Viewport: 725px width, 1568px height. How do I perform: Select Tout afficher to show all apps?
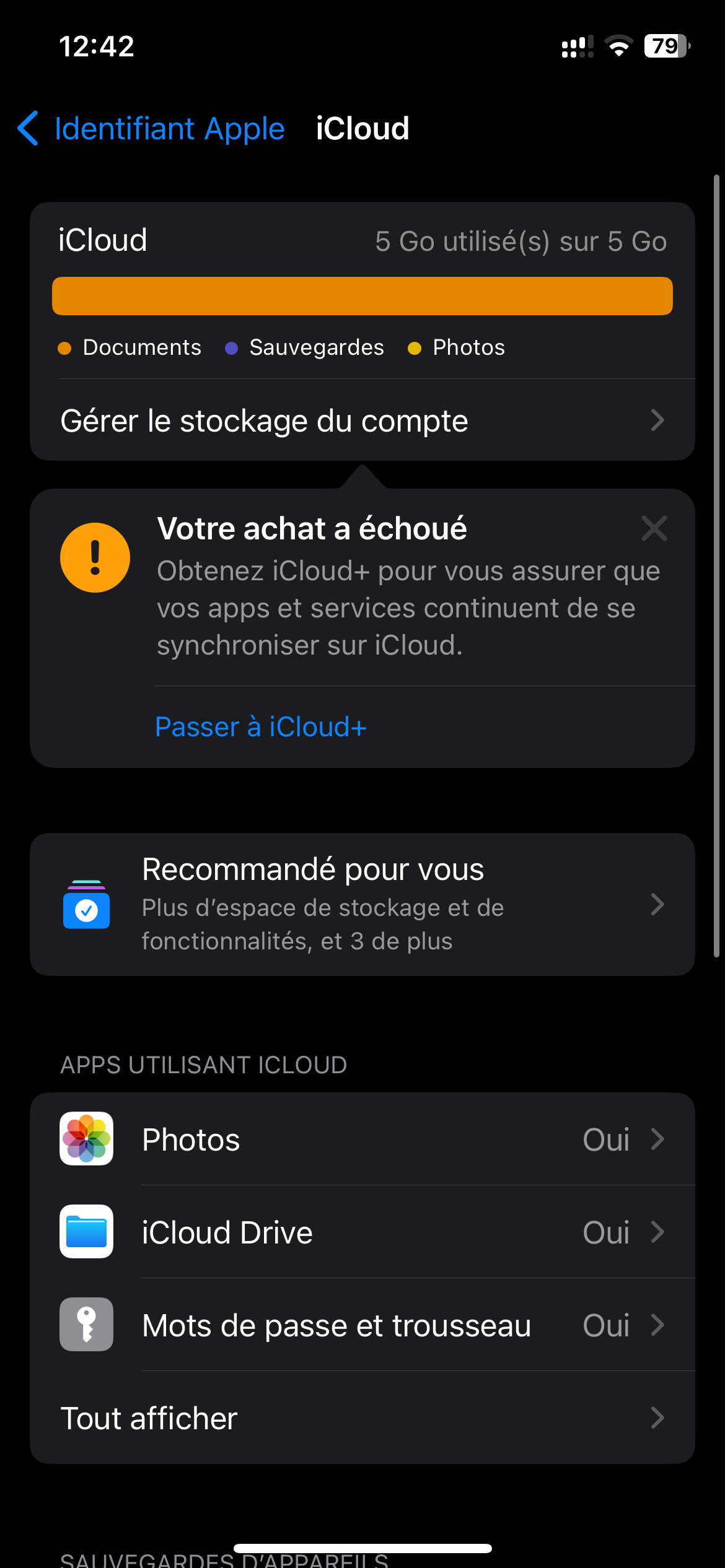coord(362,1418)
